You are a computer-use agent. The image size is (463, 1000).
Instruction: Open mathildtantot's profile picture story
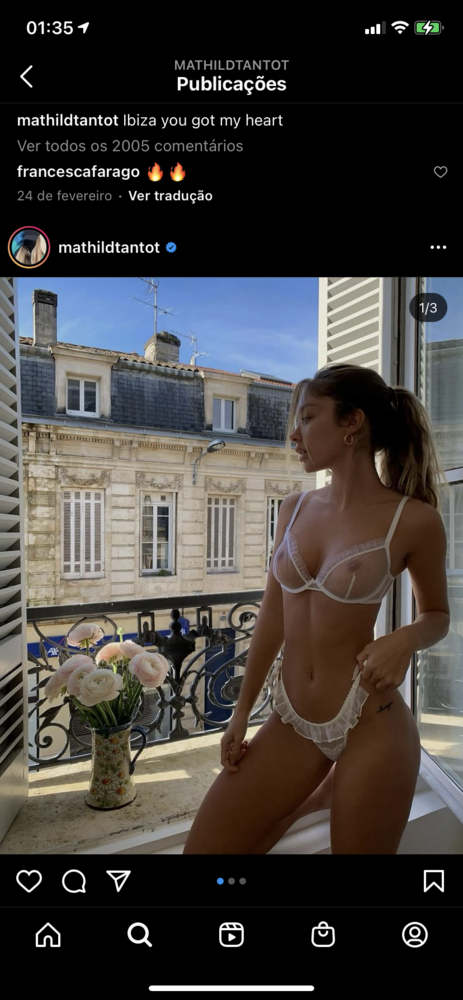(29, 247)
